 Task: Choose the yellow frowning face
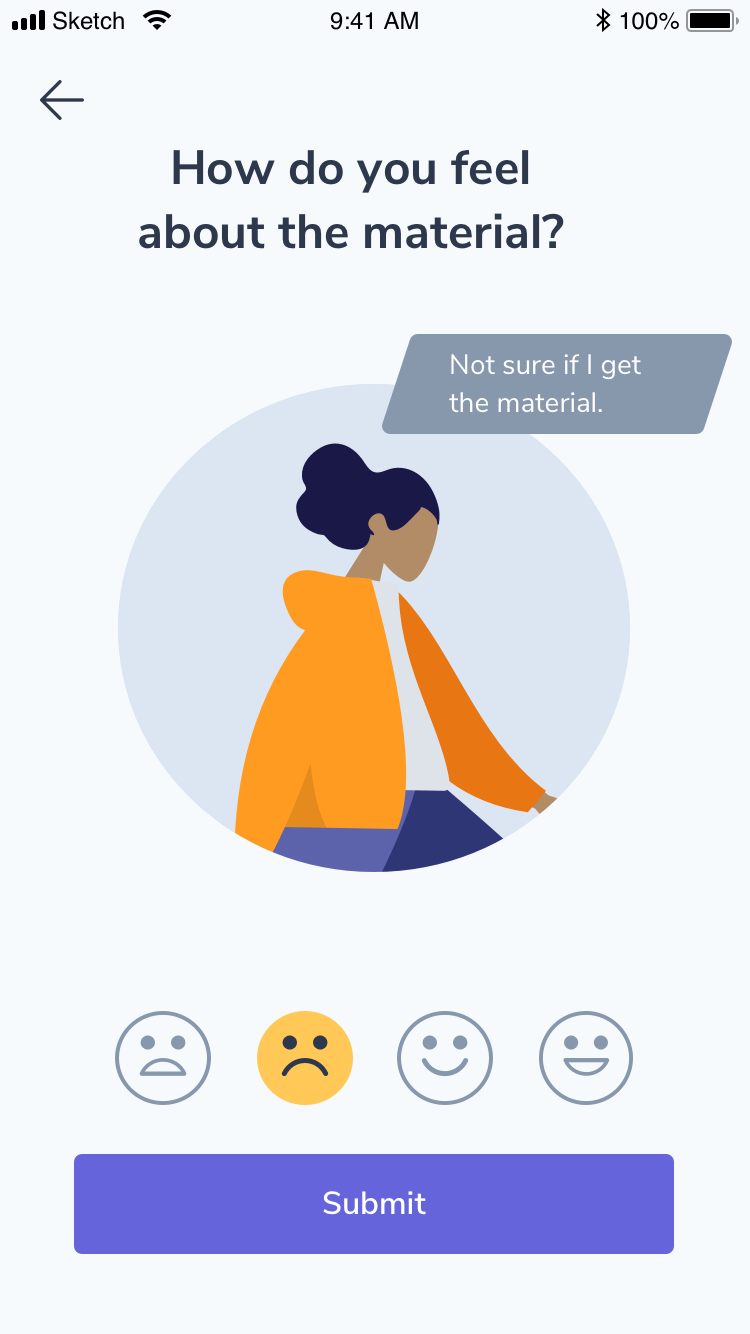(x=305, y=1058)
